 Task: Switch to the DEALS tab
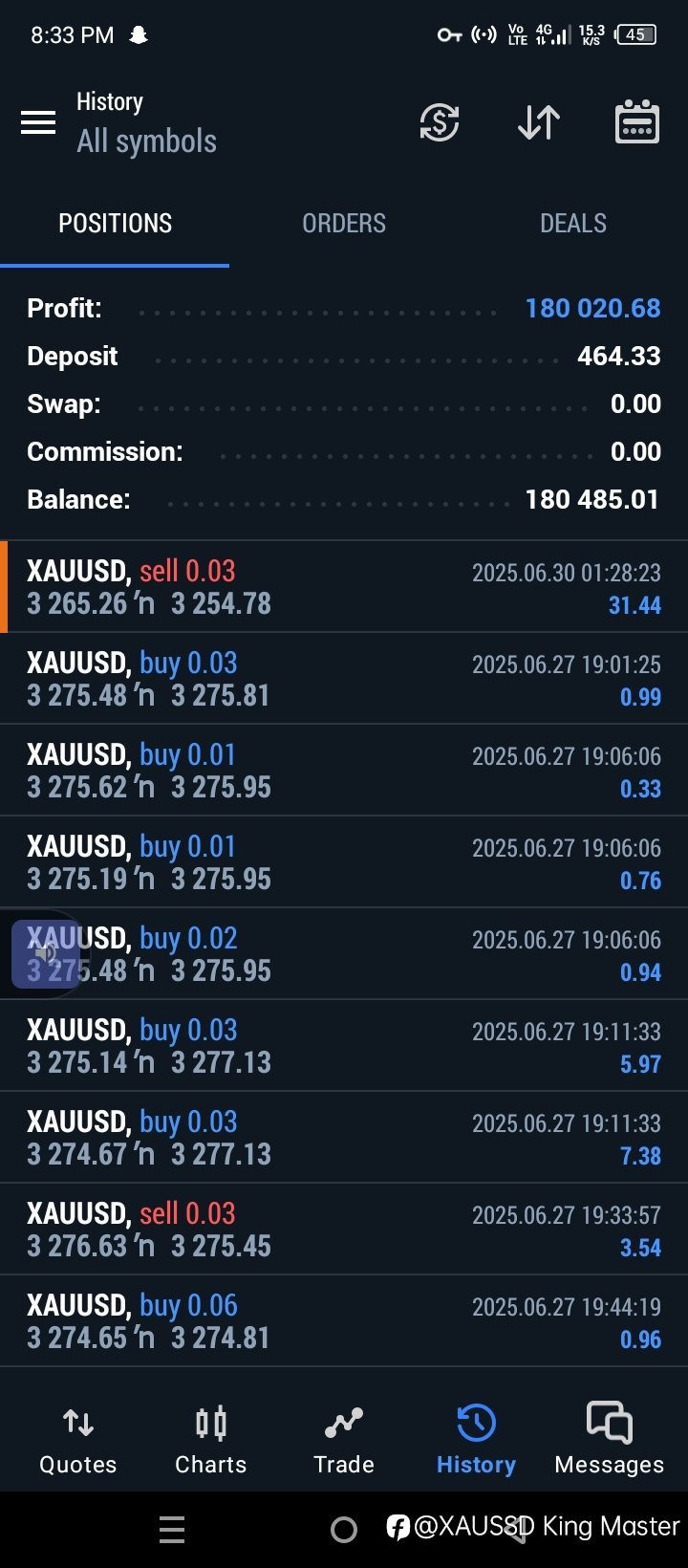573,223
